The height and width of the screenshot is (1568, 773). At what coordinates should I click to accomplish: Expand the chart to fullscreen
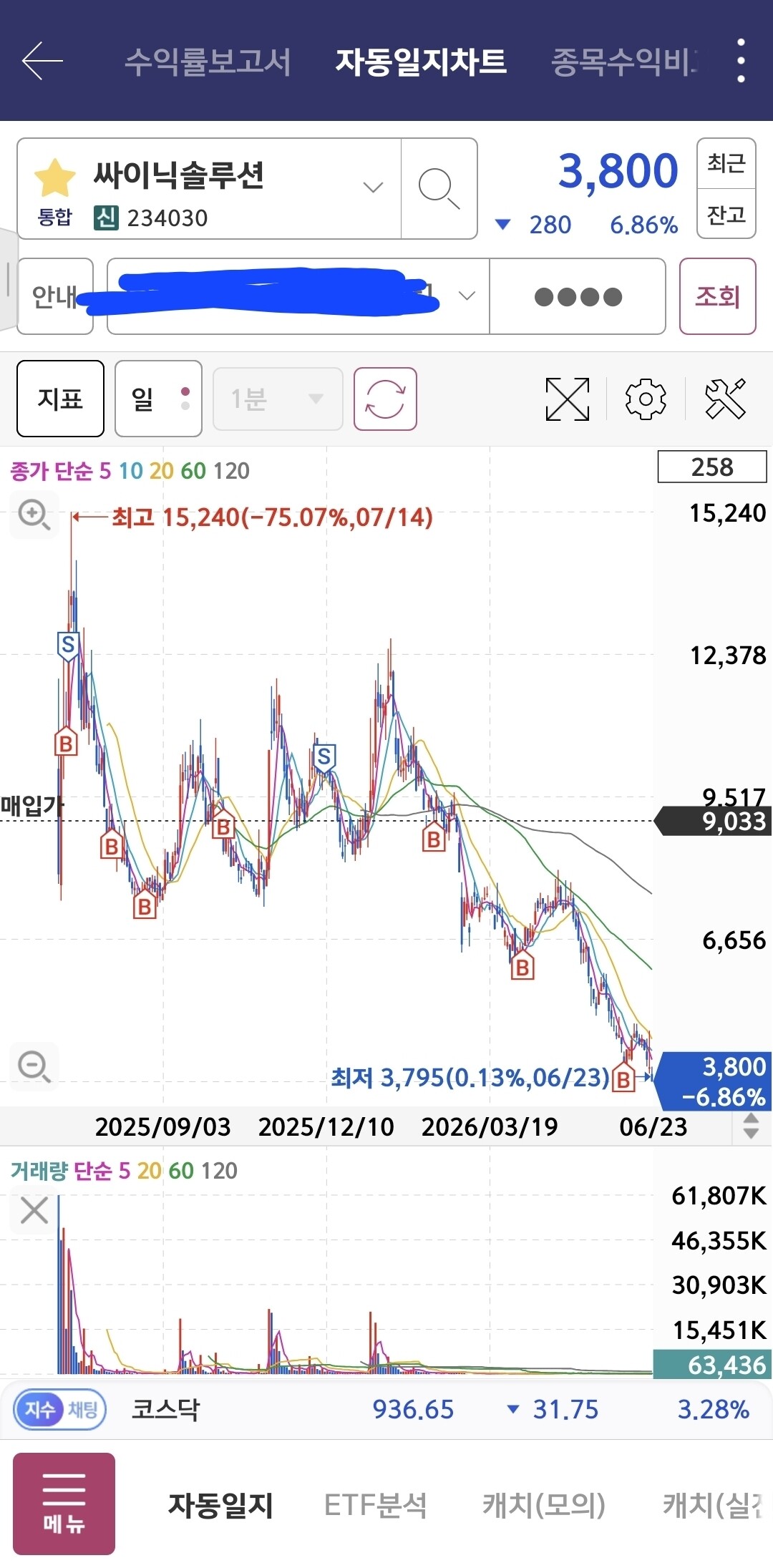point(568,399)
